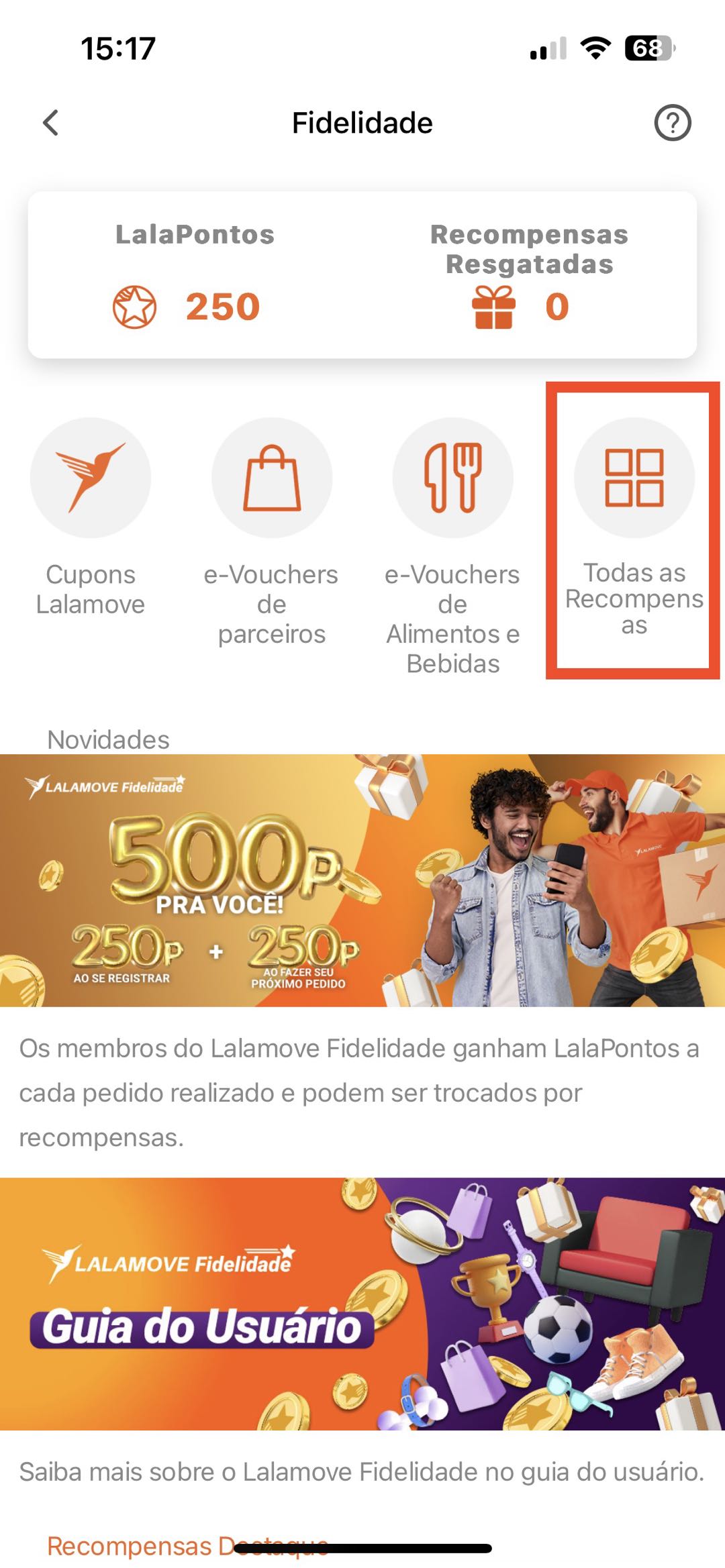Open e-Vouchers de Alimentos e Bebidas
The image size is (725, 1568).
point(452,478)
